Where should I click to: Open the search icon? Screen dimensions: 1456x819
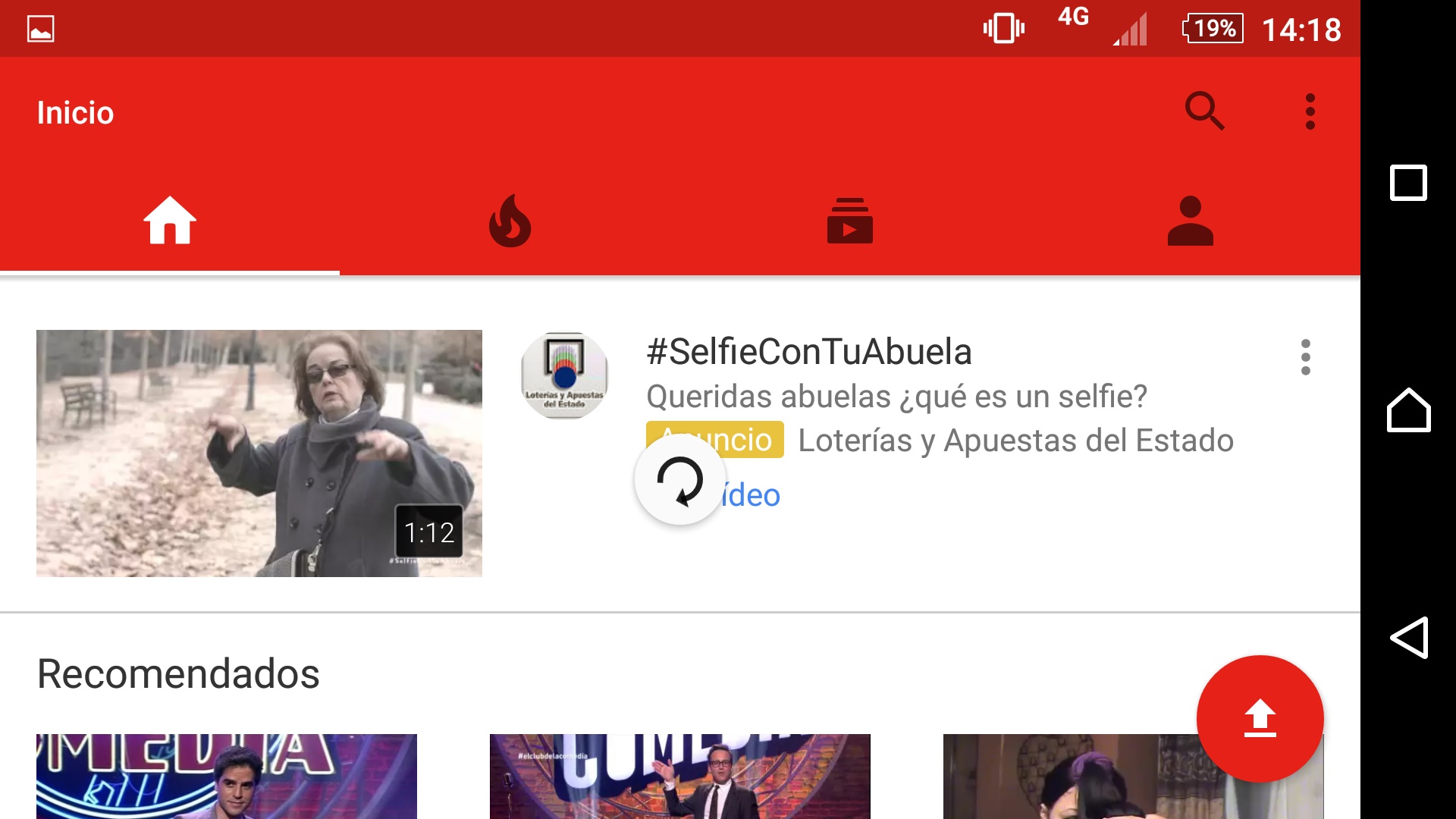[x=1204, y=112]
